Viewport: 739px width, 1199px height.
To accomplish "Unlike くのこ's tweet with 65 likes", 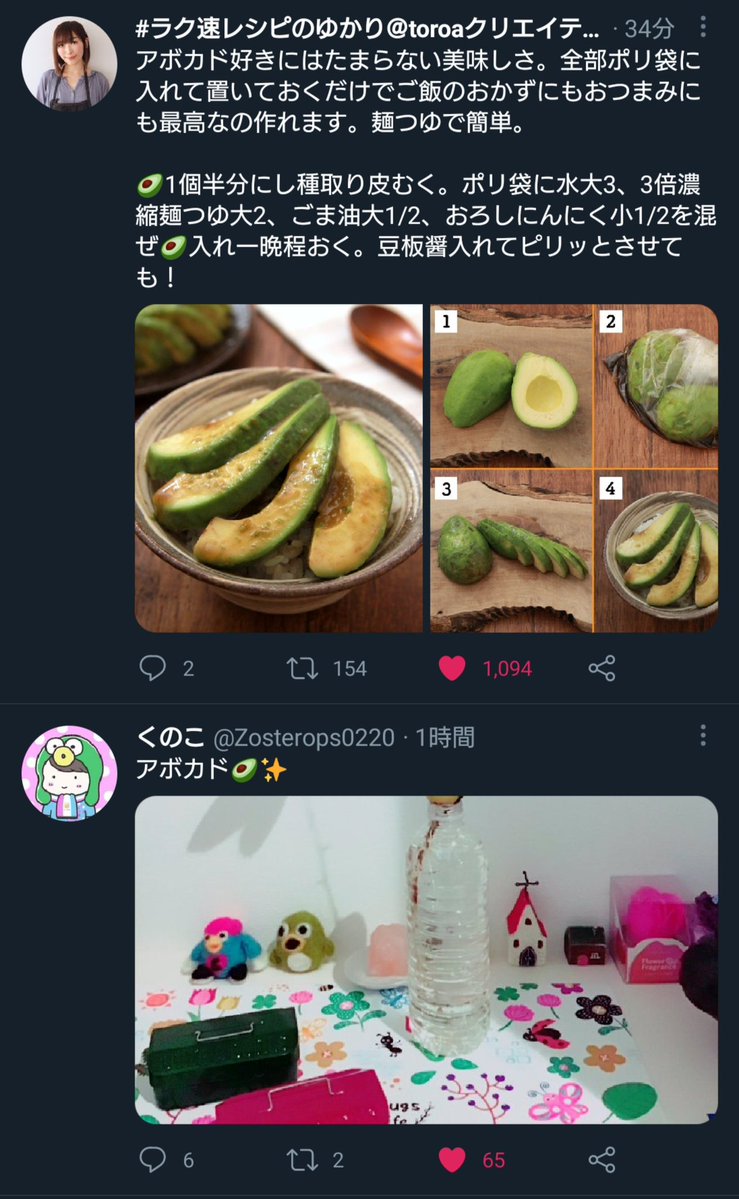I will [452, 1160].
